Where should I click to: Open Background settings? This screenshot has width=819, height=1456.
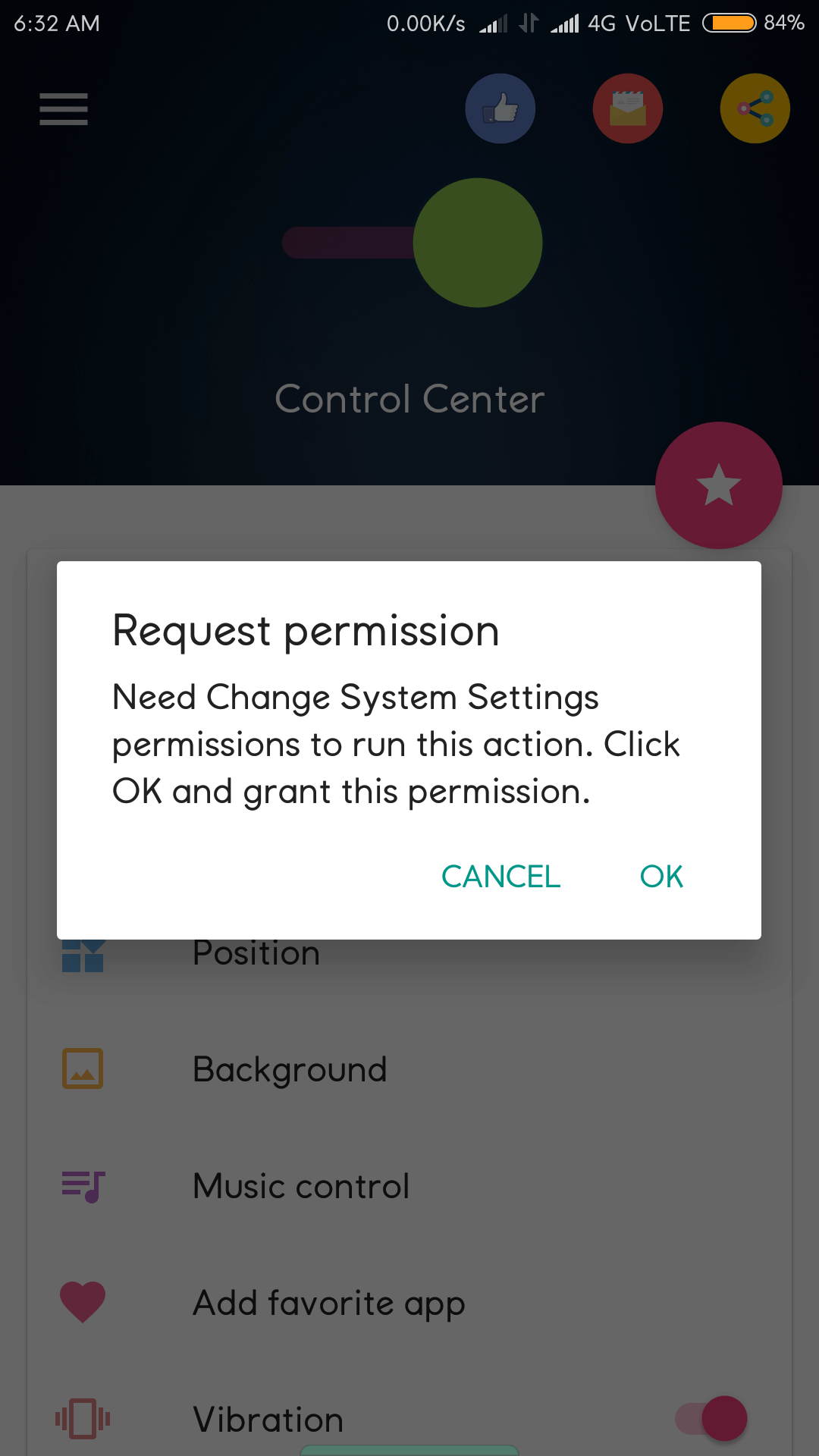[409, 1069]
